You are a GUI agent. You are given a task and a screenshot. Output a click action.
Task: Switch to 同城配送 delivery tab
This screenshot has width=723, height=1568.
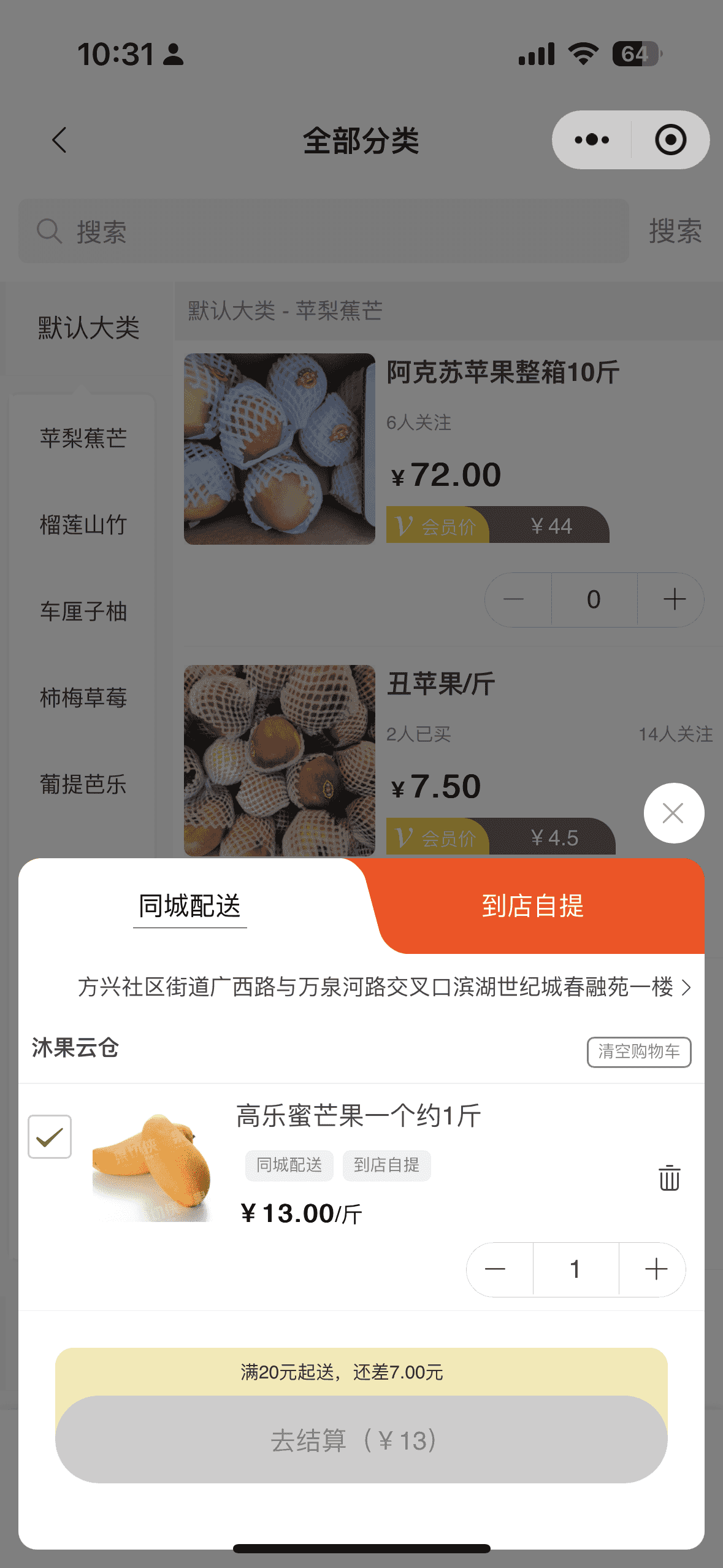click(189, 906)
